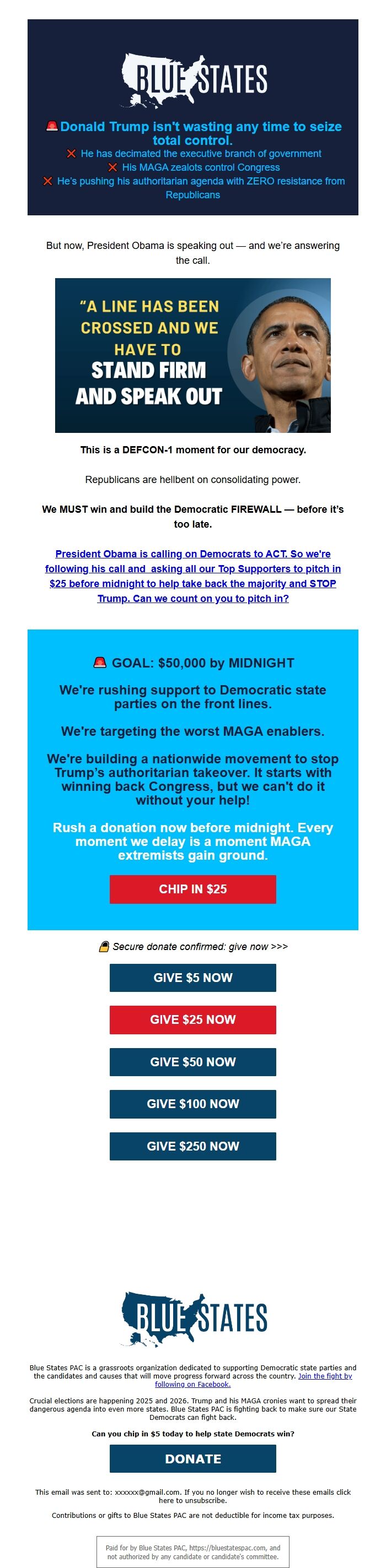Select GIVE $250 NOW
This screenshot has width=386, height=1568.
pyautogui.click(x=192, y=1146)
